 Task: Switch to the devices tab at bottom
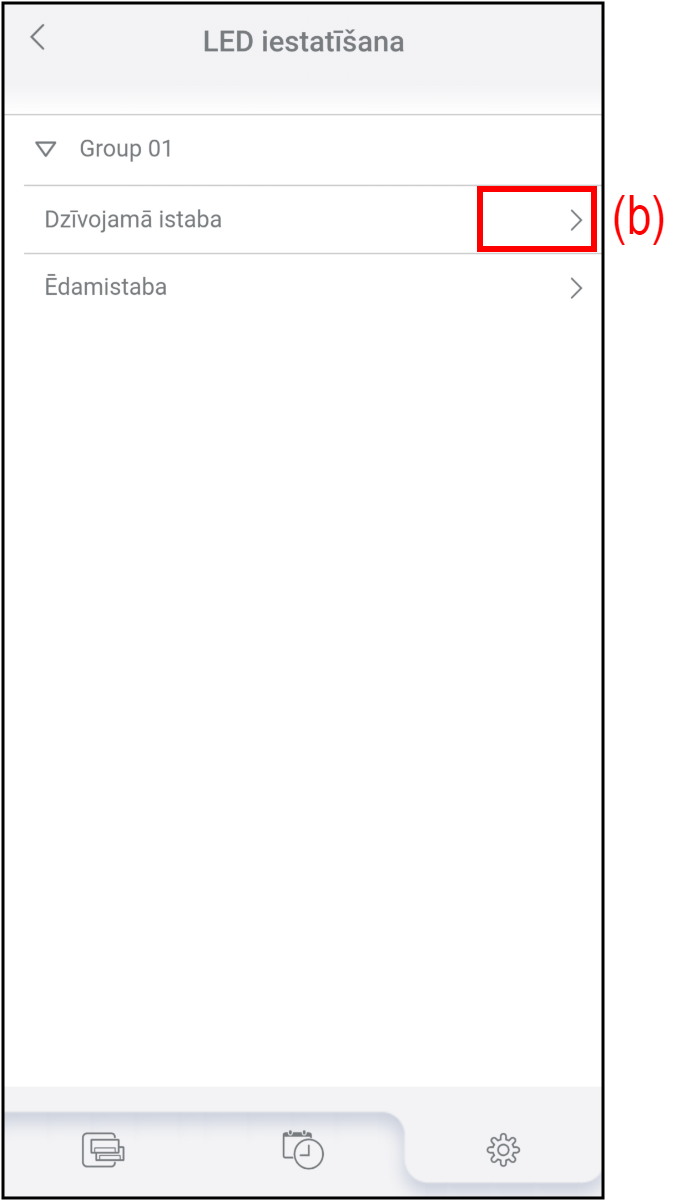pos(103,1150)
